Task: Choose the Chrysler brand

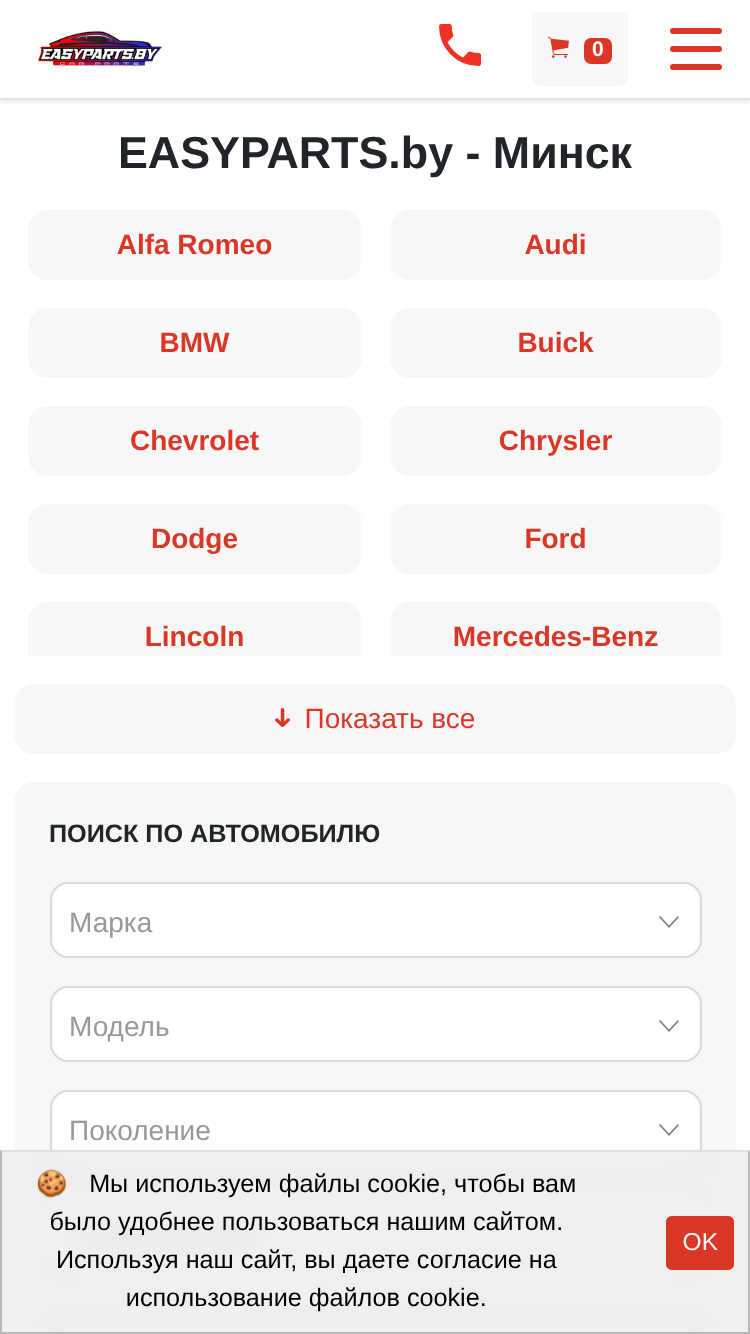Action: coord(556,441)
